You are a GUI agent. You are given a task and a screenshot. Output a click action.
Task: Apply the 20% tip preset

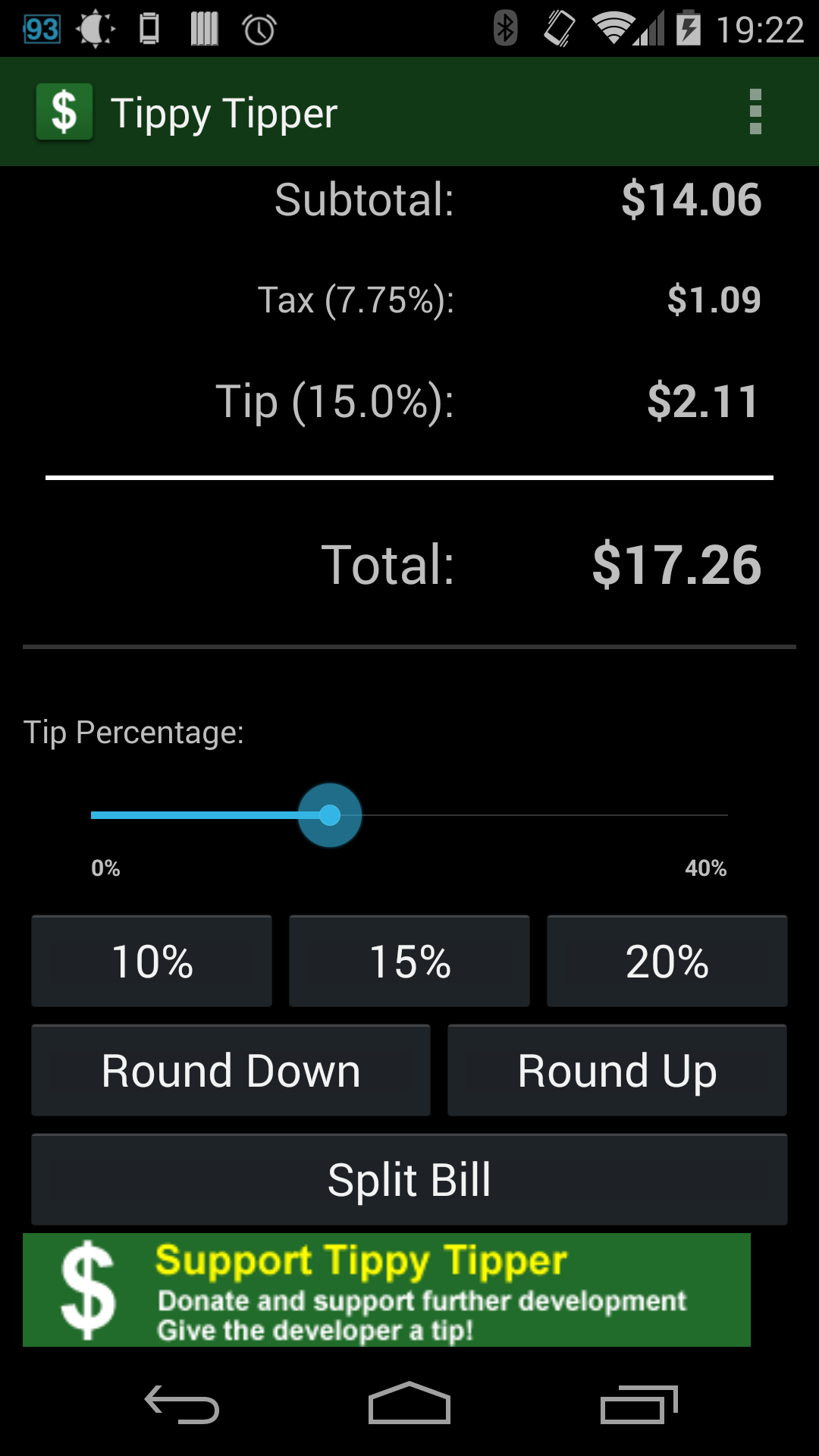(x=667, y=962)
